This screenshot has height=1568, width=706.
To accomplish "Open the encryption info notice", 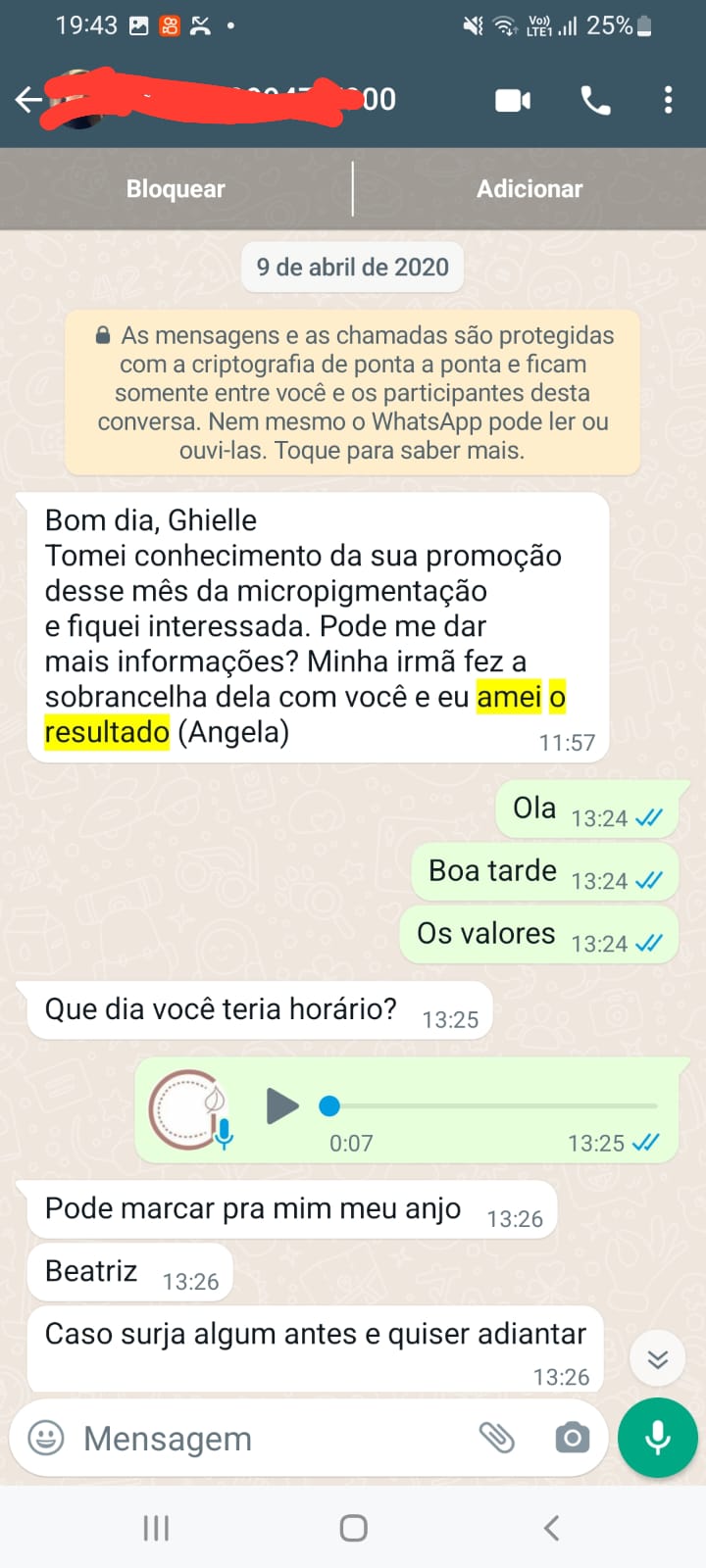I will point(353,392).
